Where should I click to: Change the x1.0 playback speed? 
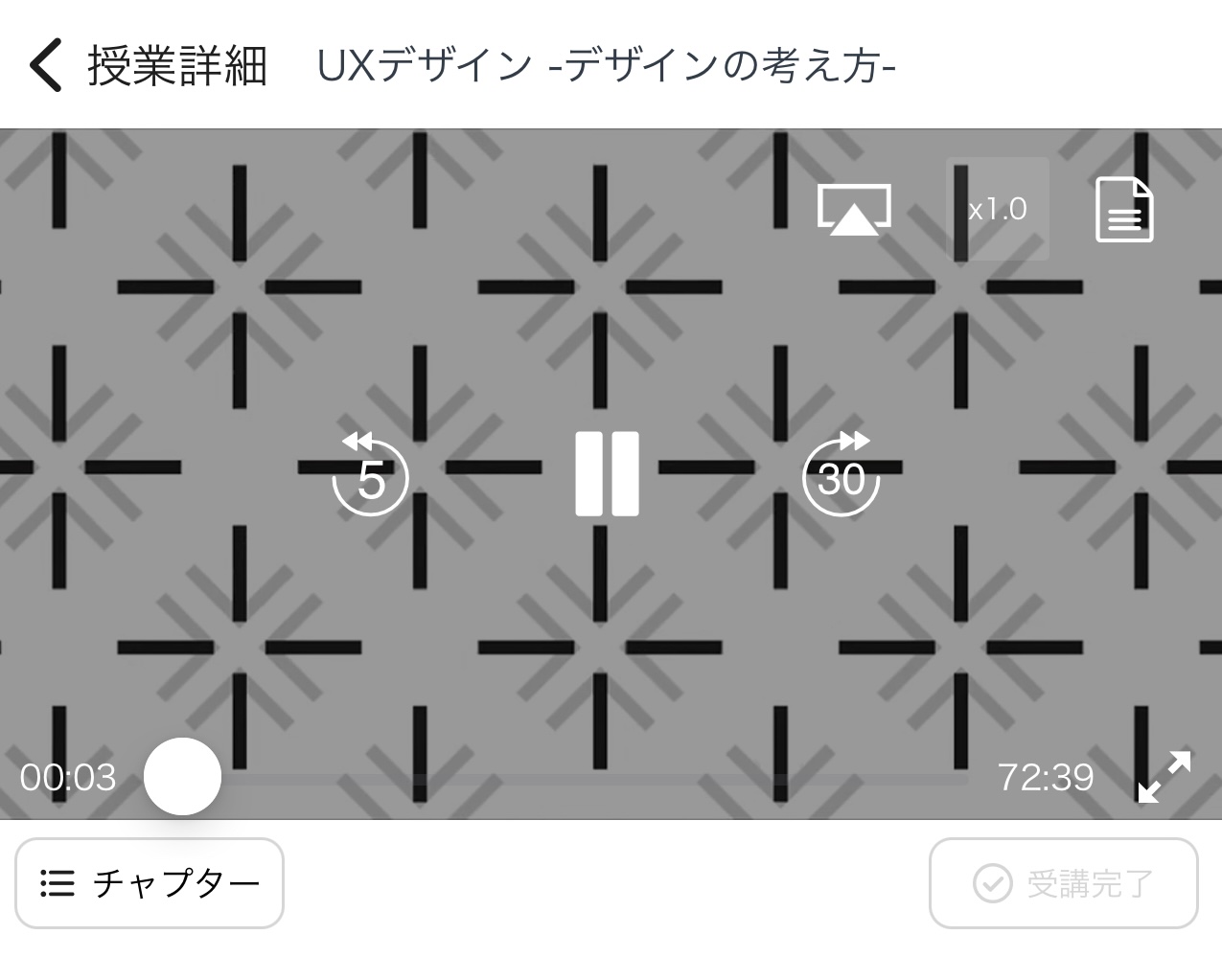click(997, 209)
